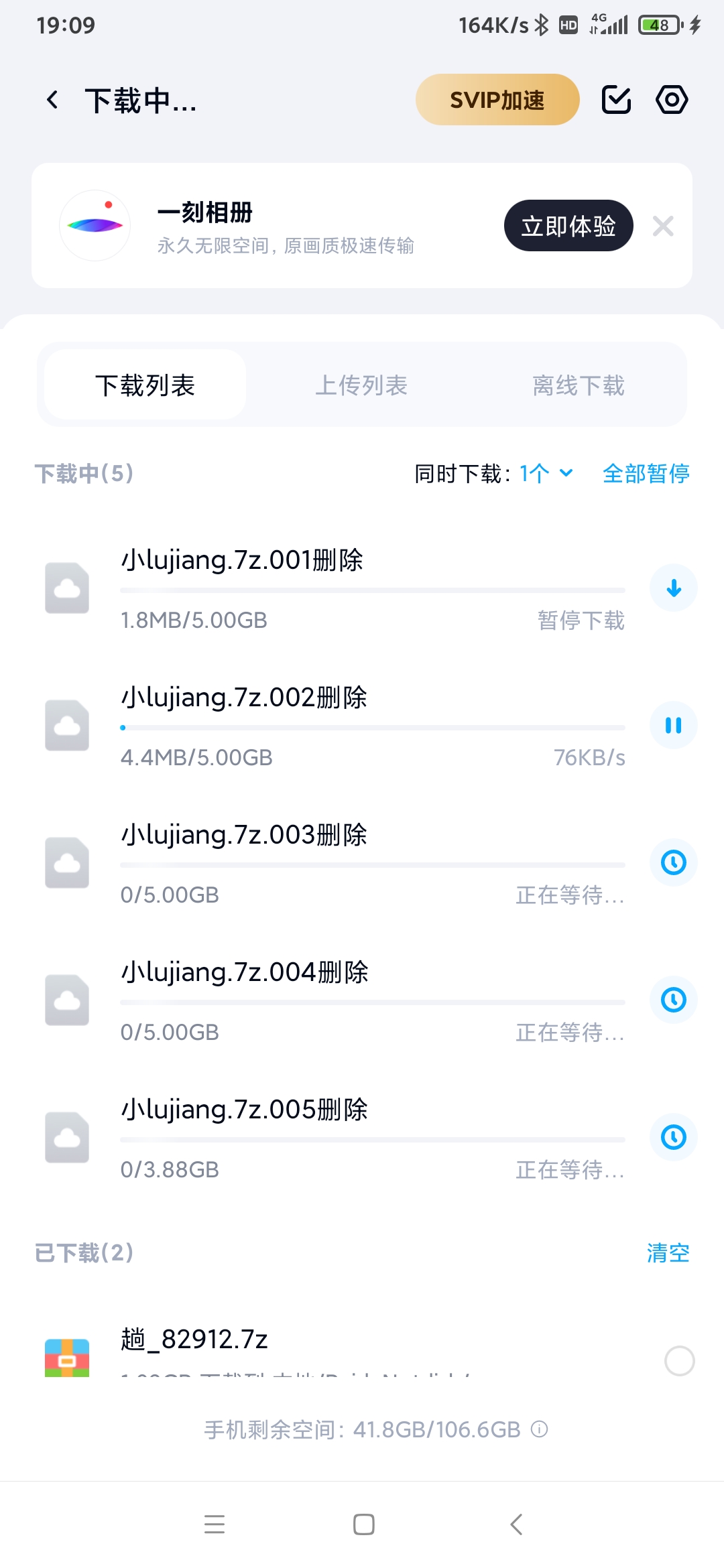Image resolution: width=724 pixels, height=1568 pixels.
Task: Expand the 同时下载 count dropdown
Action: click(x=546, y=474)
